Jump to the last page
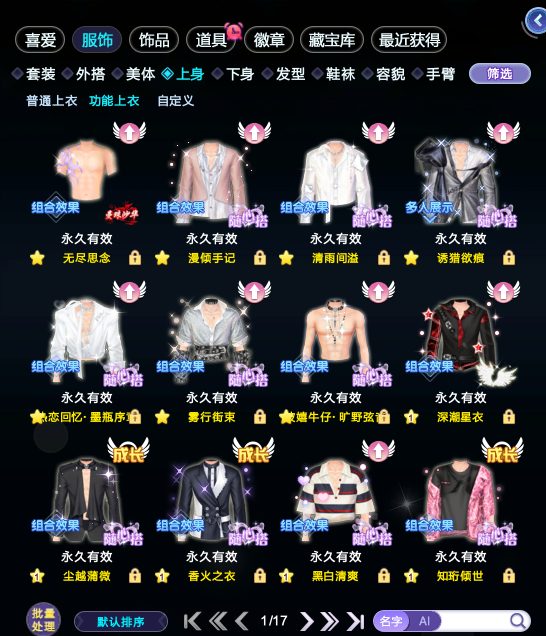 pos(356,621)
